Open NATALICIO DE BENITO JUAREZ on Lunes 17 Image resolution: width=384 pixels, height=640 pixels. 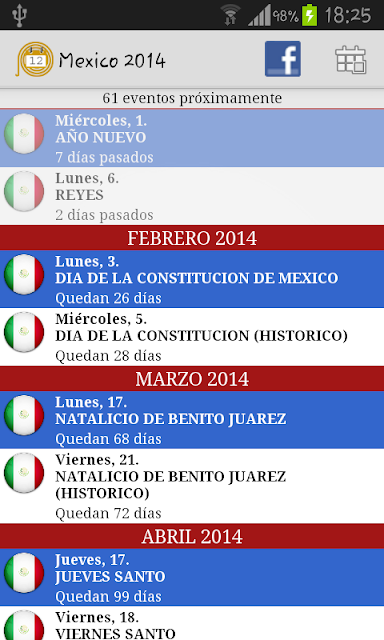pyautogui.click(x=192, y=420)
